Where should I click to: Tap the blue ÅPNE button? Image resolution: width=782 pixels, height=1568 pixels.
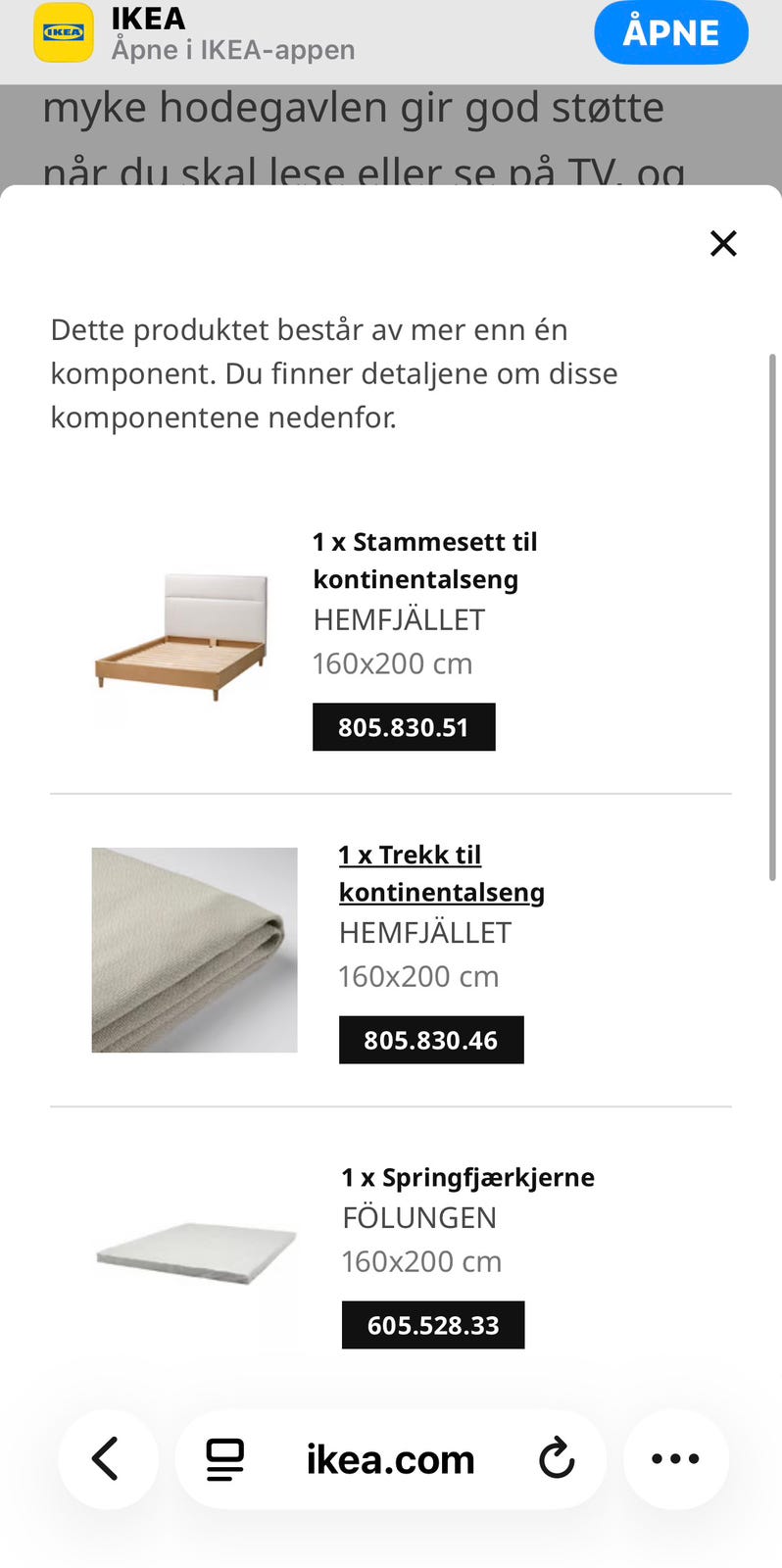(x=670, y=32)
